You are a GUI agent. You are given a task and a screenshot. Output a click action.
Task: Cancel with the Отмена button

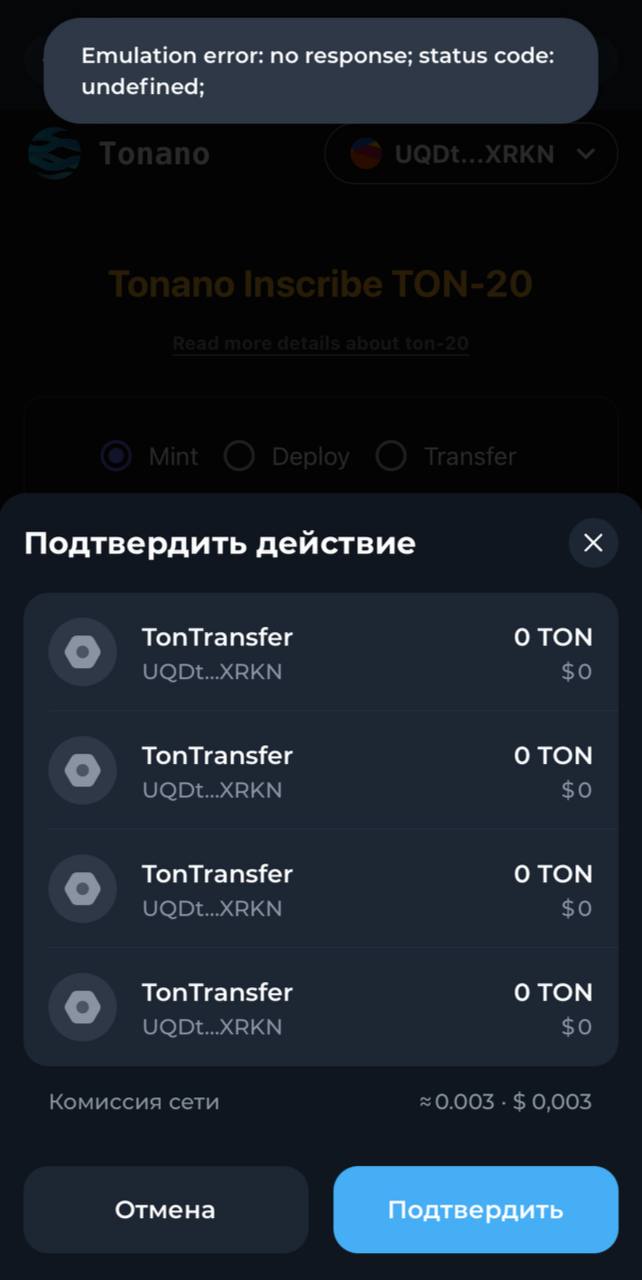(x=165, y=1209)
